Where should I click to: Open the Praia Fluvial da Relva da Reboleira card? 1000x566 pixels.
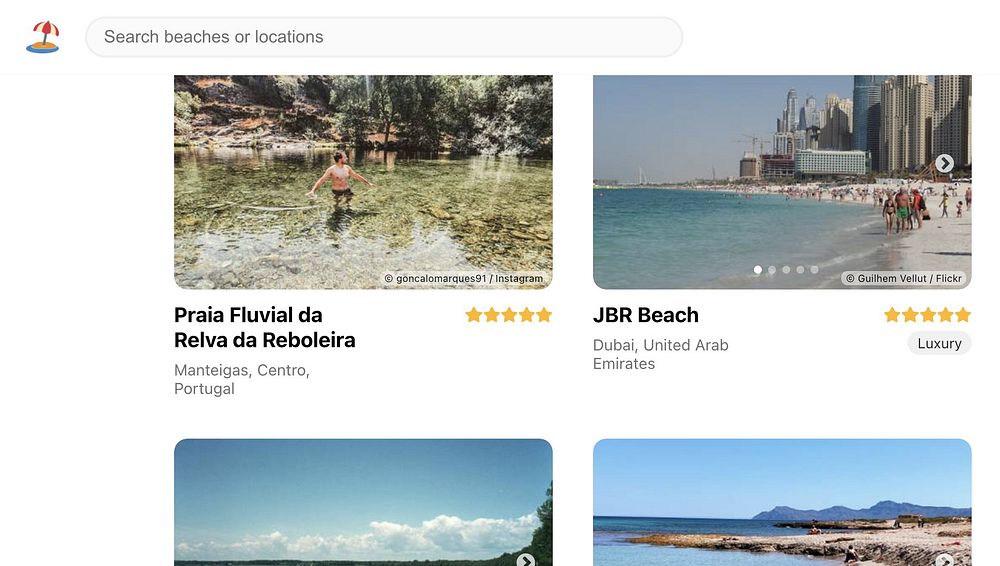tap(264, 327)
